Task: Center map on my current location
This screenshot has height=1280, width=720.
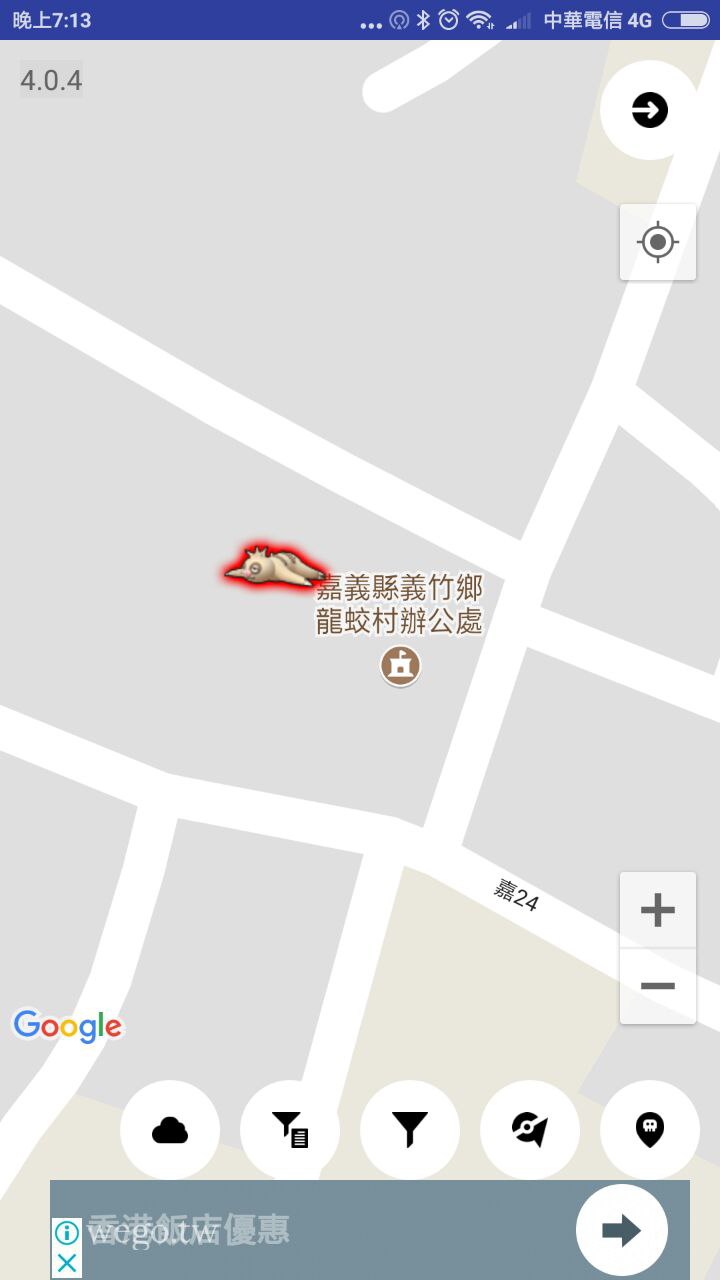Action: [x=658, y=242]
